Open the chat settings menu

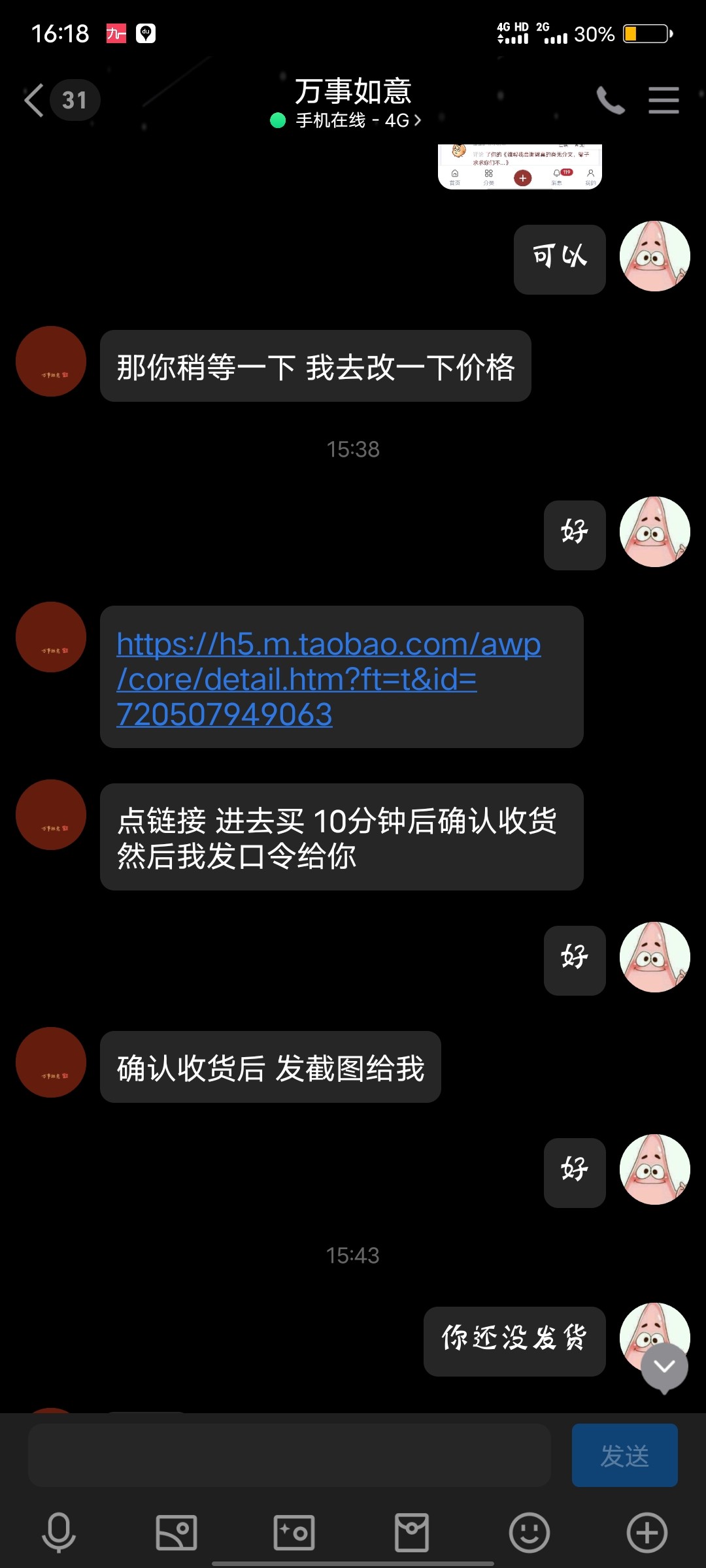[x=664, y=101]
